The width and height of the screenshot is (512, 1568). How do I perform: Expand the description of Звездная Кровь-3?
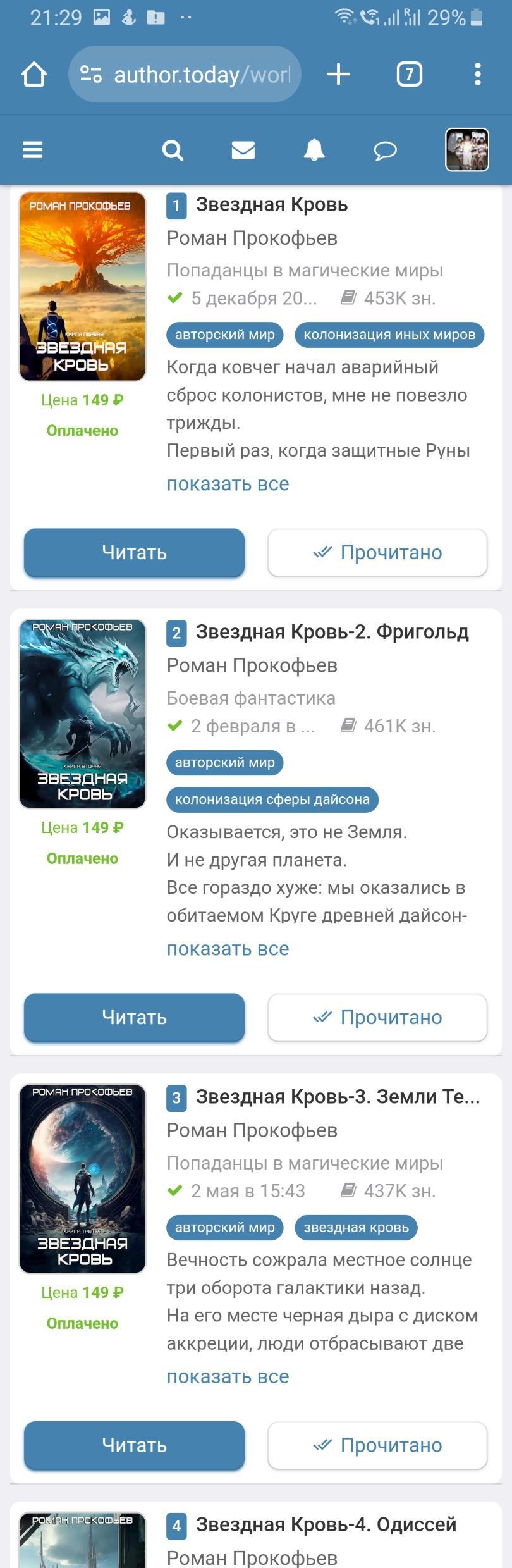click(228, 1376)
